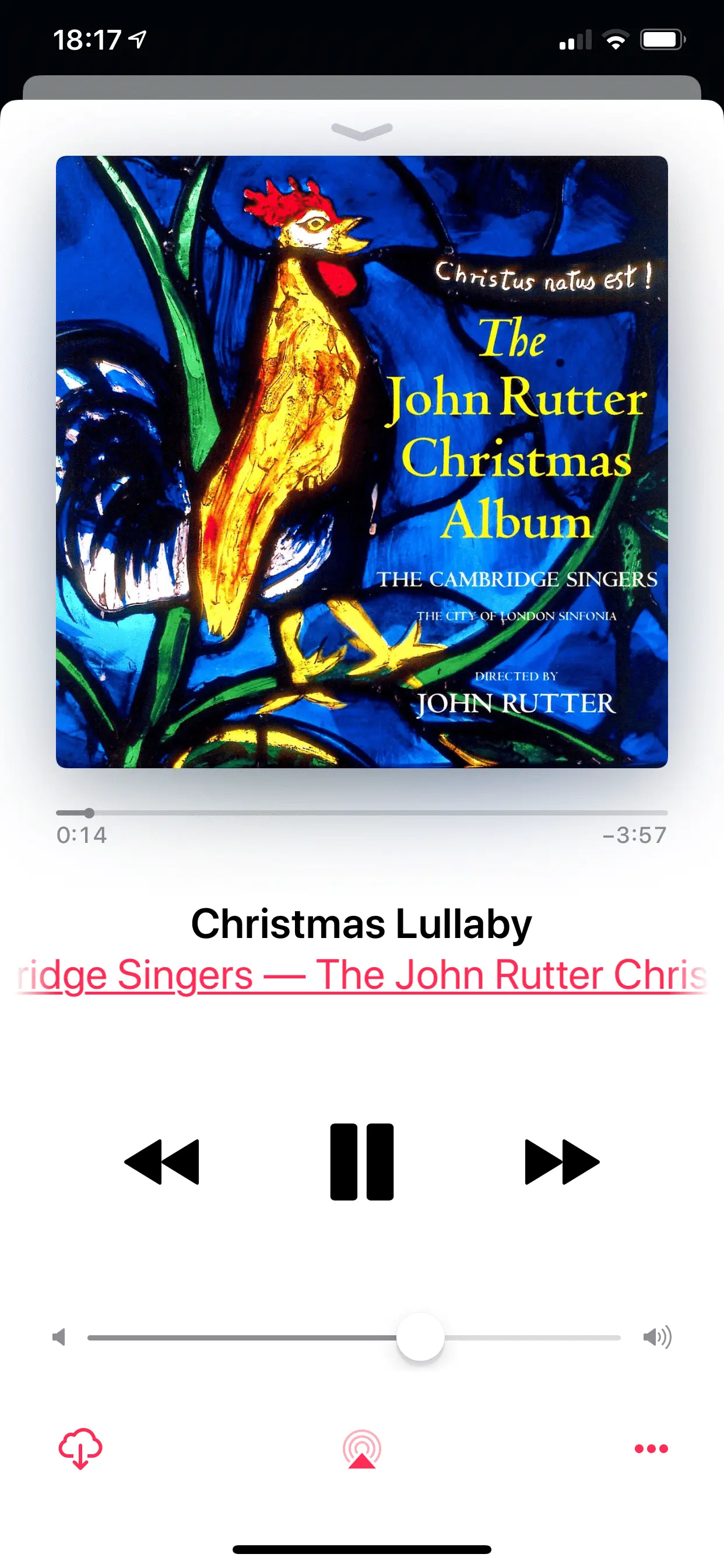Collapse the Now Playing screen

coord(362,130)
